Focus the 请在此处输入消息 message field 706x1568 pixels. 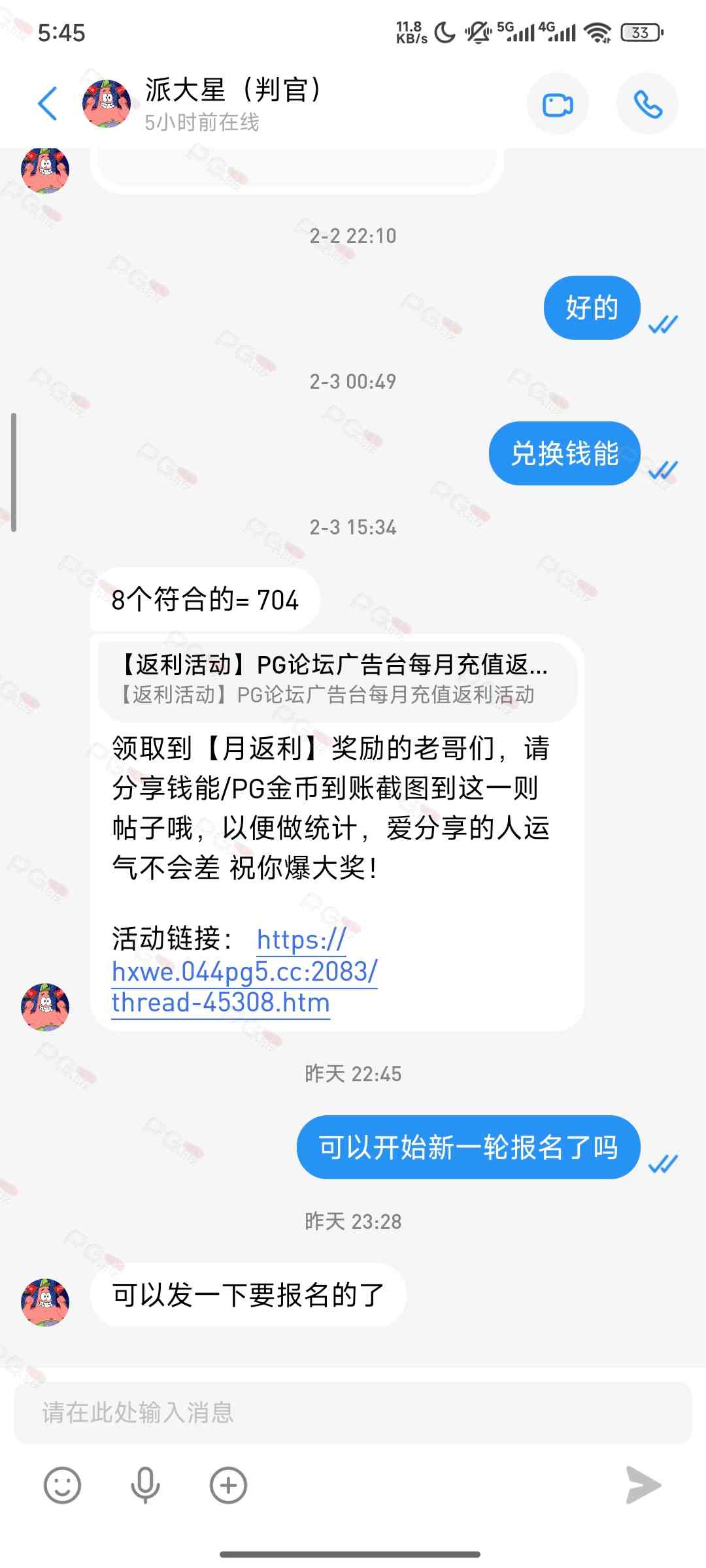[353, 1413]
